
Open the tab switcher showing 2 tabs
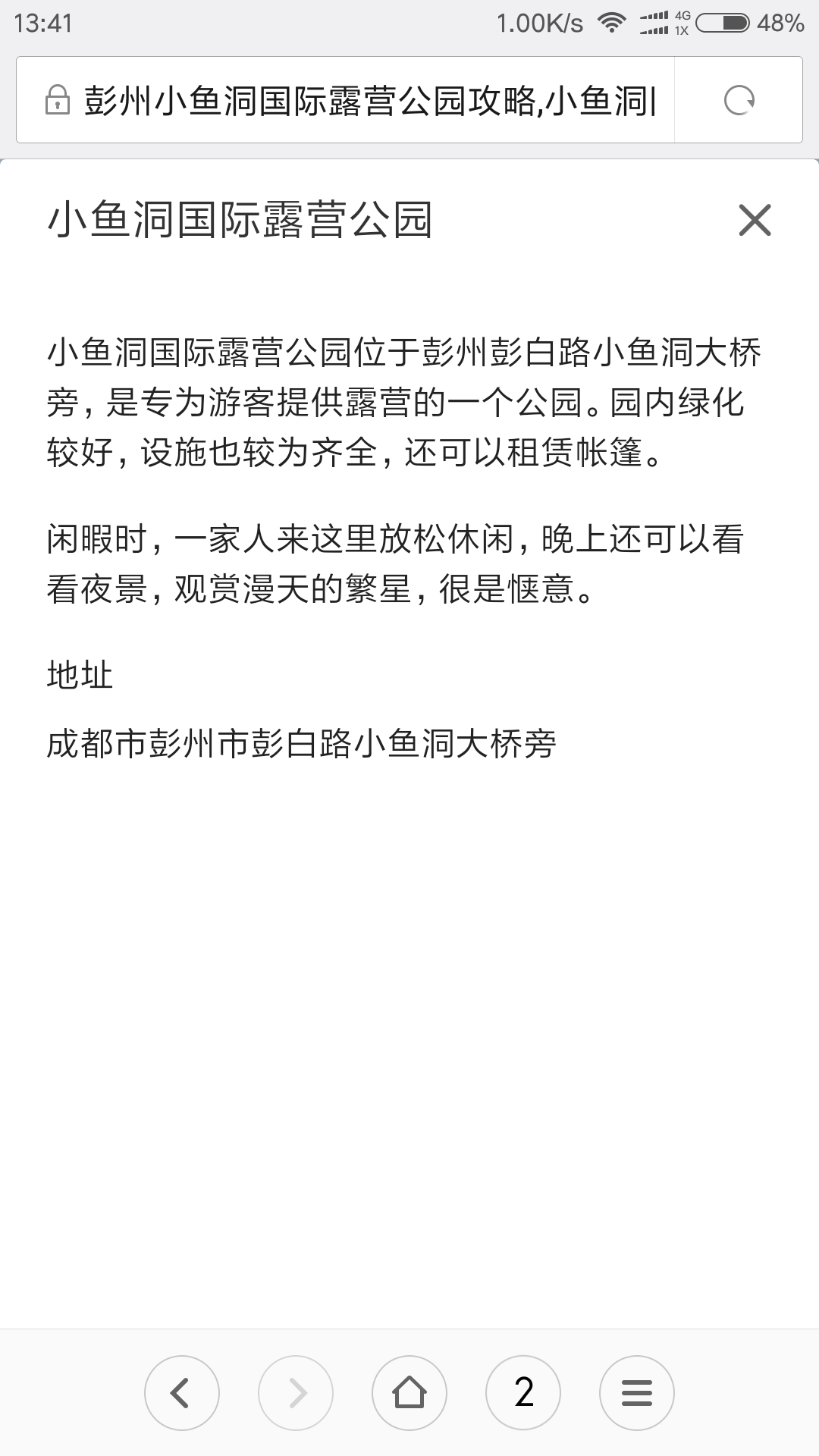coord(523,1393)
